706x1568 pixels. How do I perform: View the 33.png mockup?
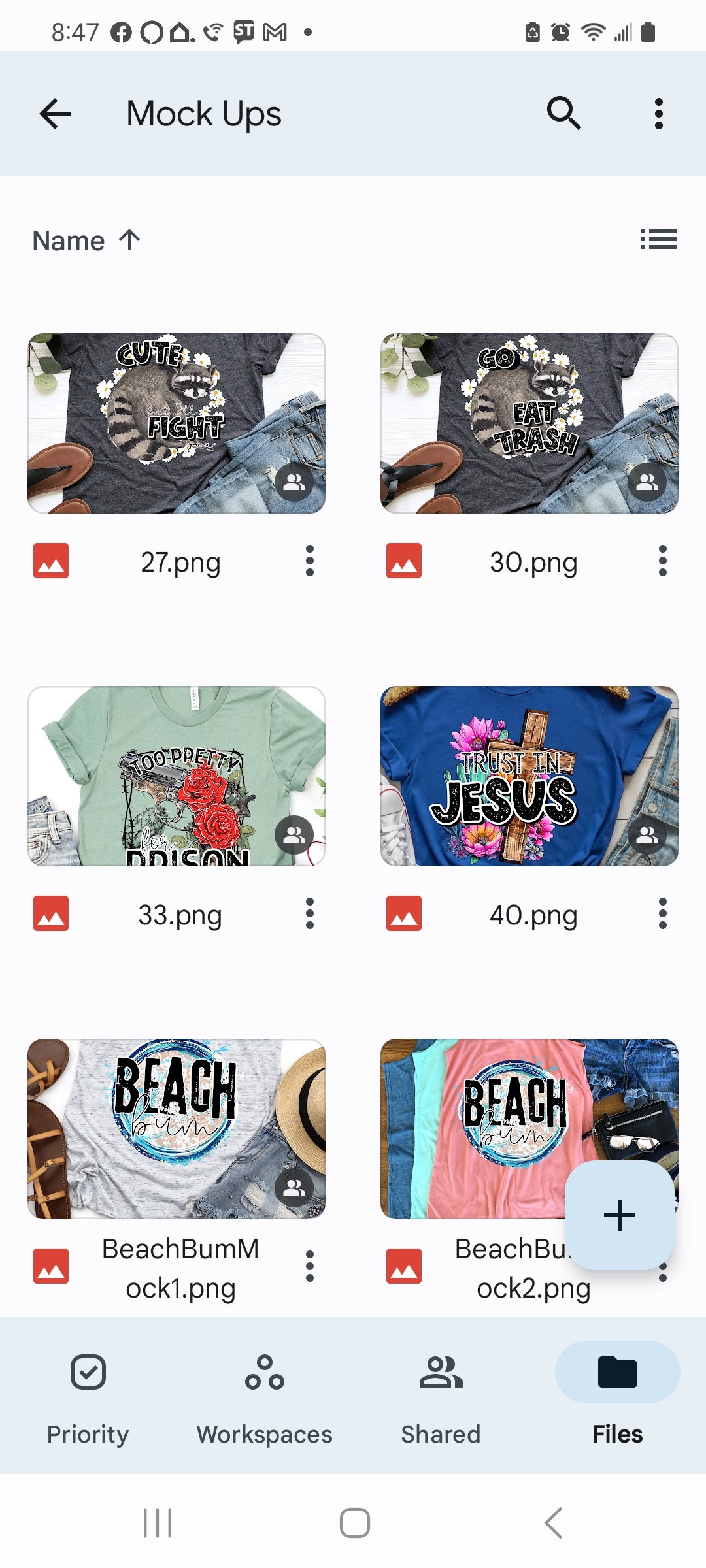point(176,776)
